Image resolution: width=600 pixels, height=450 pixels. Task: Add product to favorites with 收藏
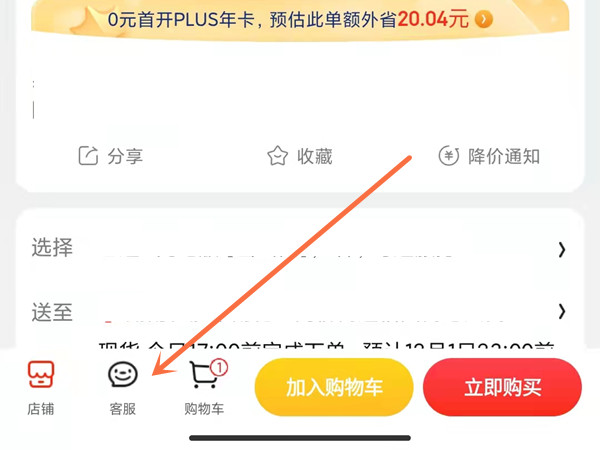(x=299, y=156)
